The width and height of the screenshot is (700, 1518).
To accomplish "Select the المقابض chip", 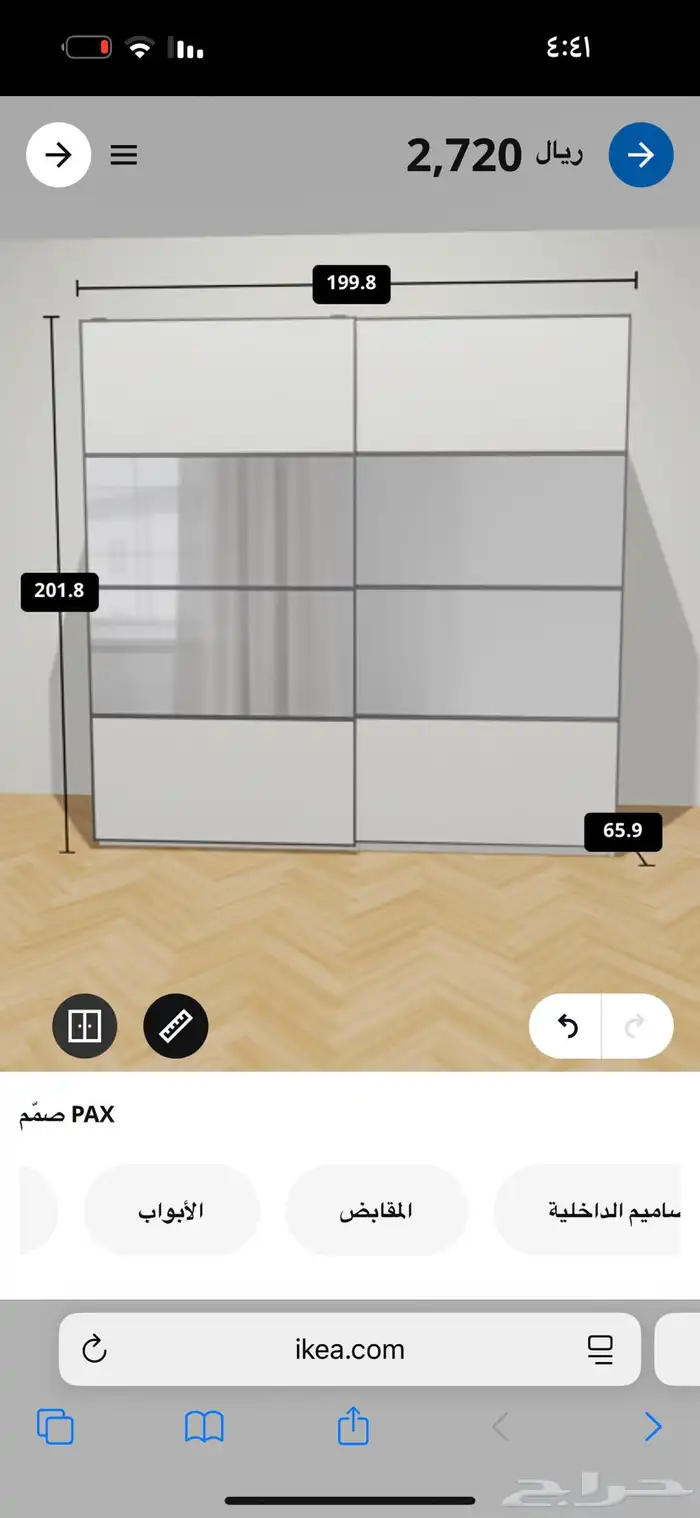I will pyautogui.click(x=376, y=1211).
